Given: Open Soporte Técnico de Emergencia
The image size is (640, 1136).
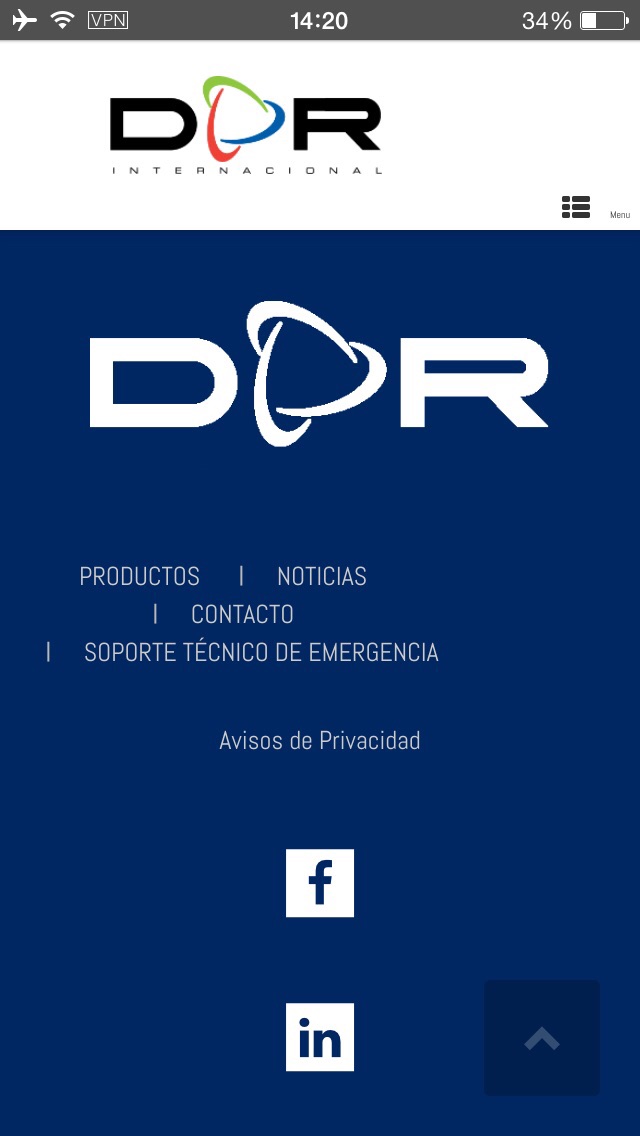Looking at the screenshot, I should click(x=261, y=652).
